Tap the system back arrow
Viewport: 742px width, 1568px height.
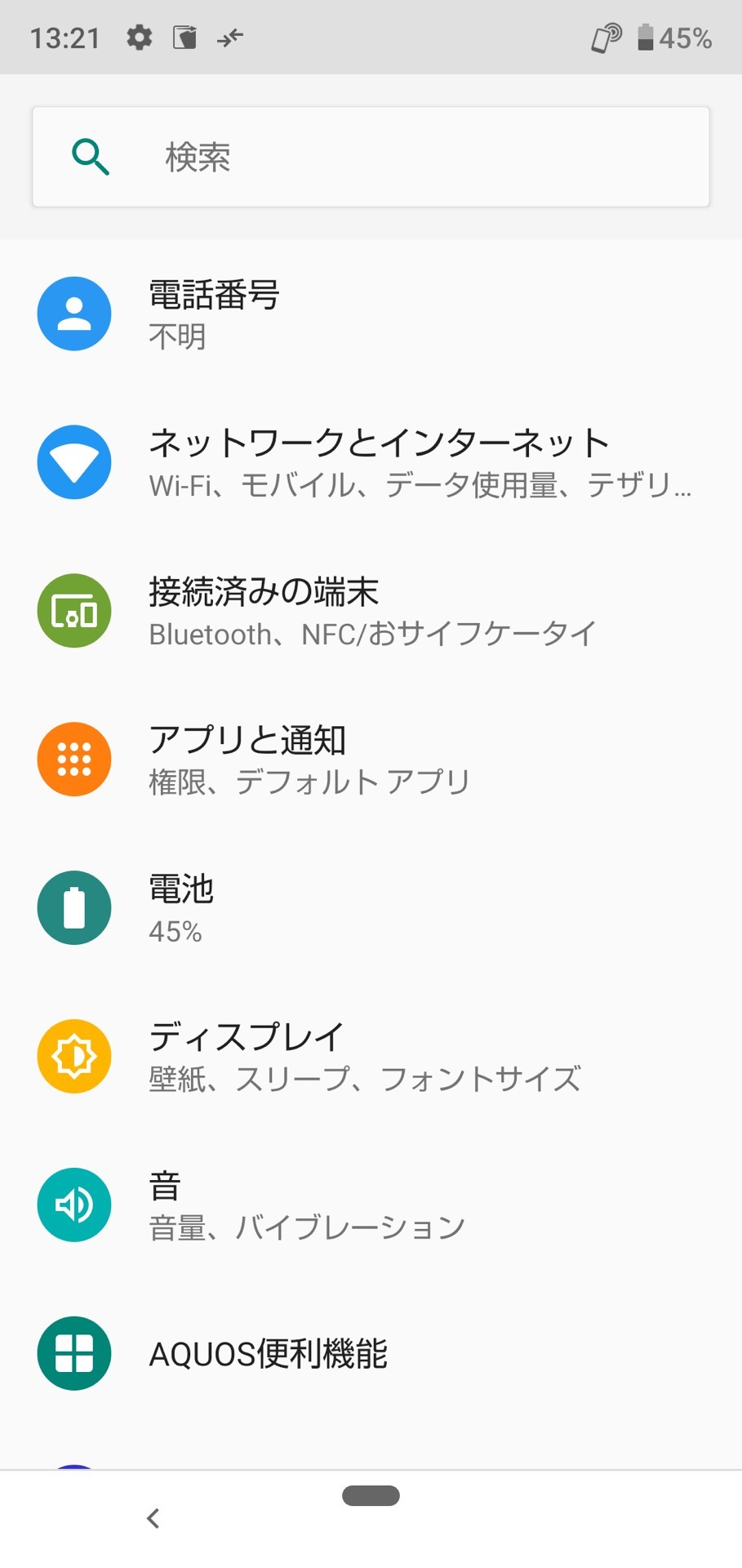pos(153,1518)
